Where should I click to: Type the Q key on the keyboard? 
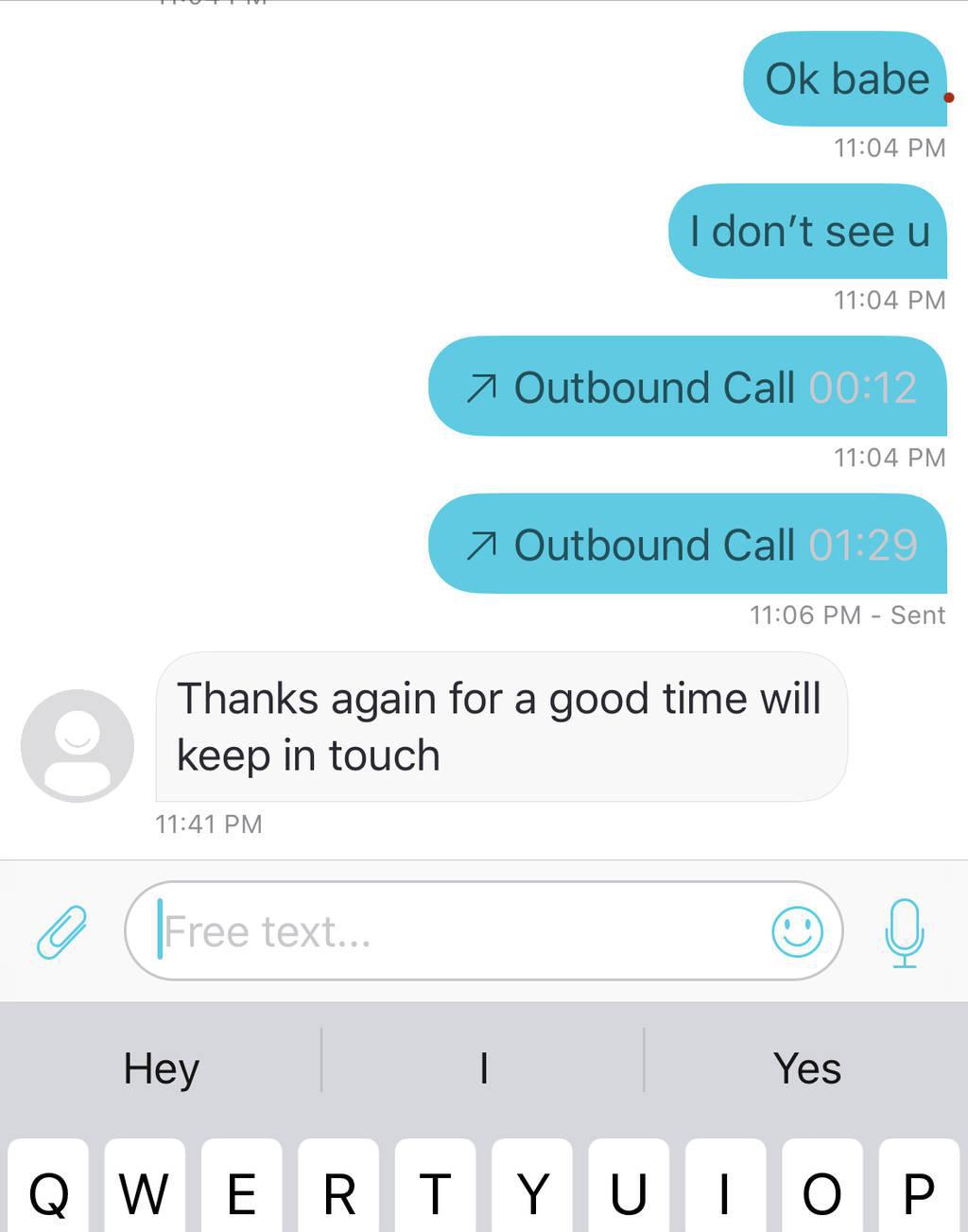pos(48,1191)
